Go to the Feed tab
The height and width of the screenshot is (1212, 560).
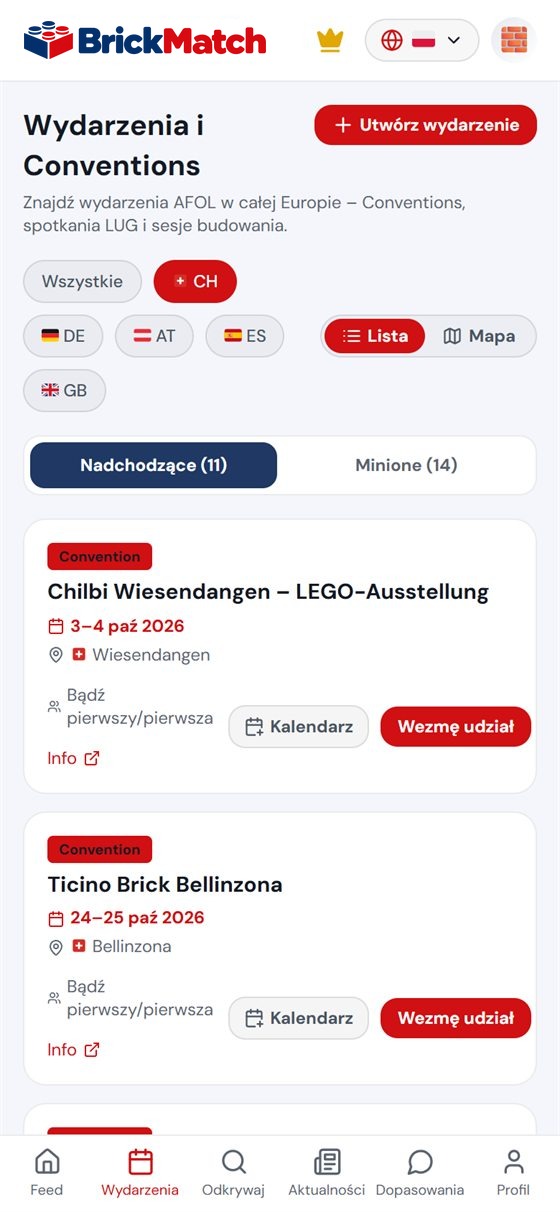pyautogui.click(x=47, y=1173)
